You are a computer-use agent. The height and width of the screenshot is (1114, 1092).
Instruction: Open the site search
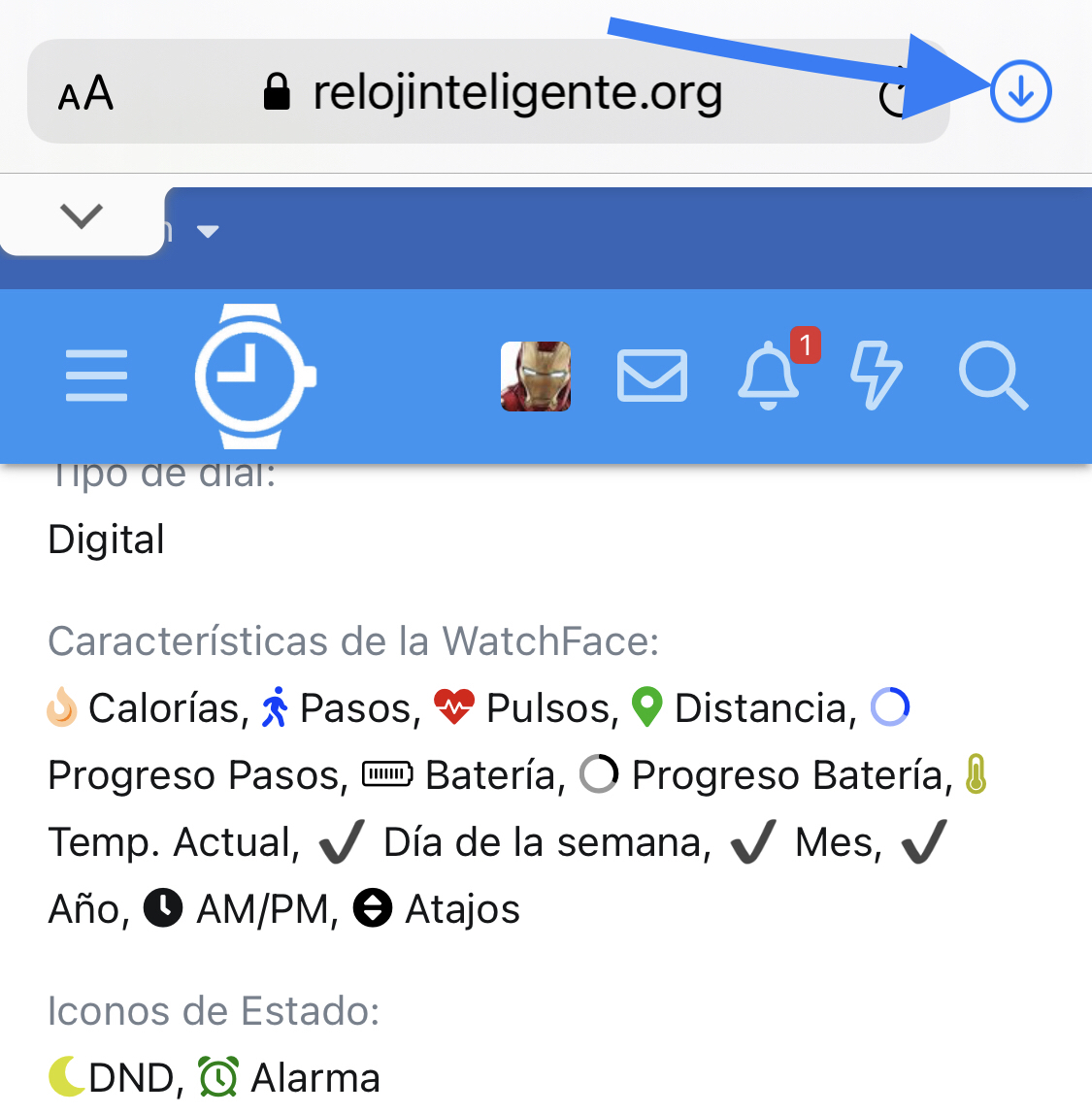point(992,376)
